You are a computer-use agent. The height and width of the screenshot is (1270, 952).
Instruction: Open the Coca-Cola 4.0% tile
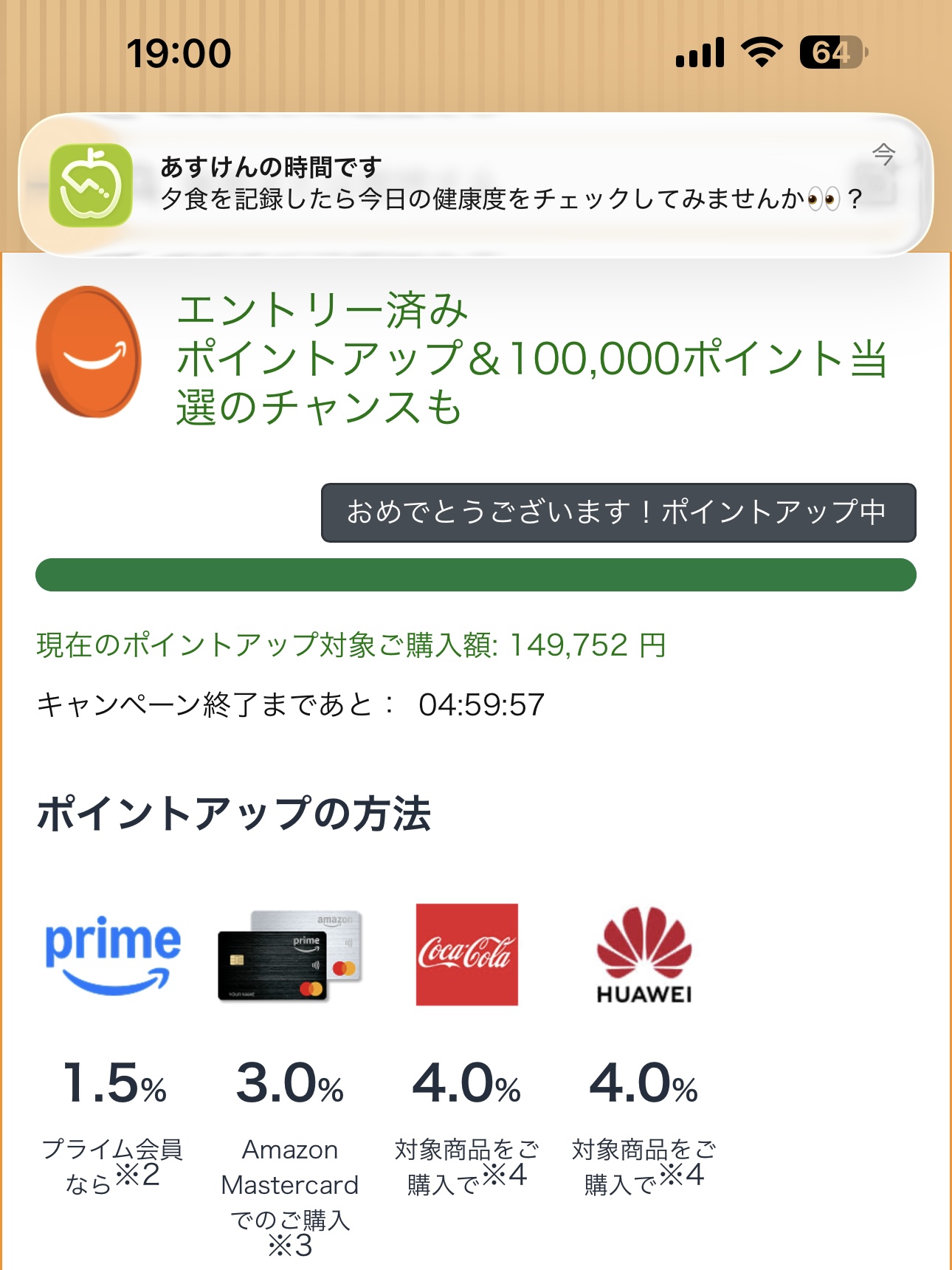tap(467, 1048)
